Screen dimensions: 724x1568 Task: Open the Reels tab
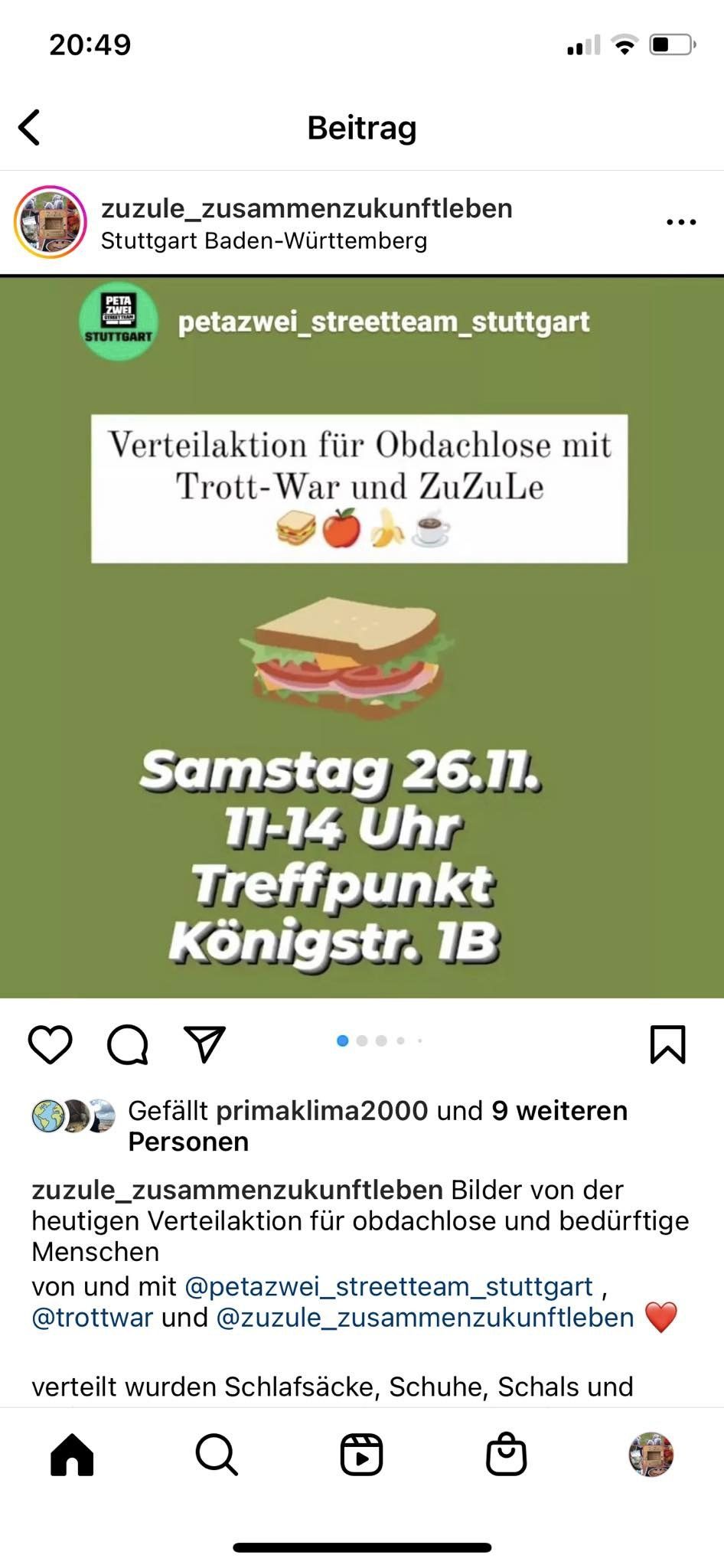click(x=361, y=1454)
